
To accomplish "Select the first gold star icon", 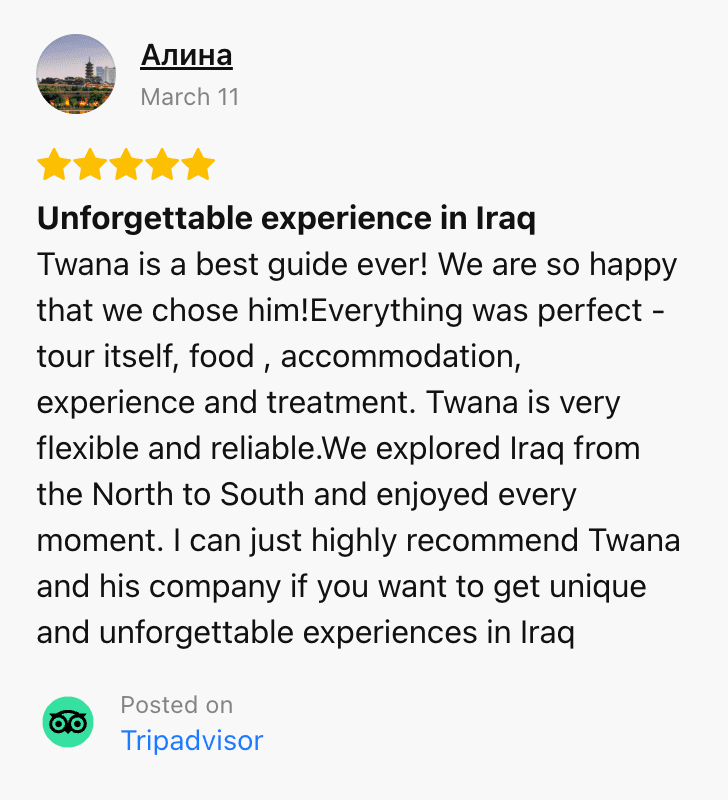I will pyautogui.click(x=55, y=164).
